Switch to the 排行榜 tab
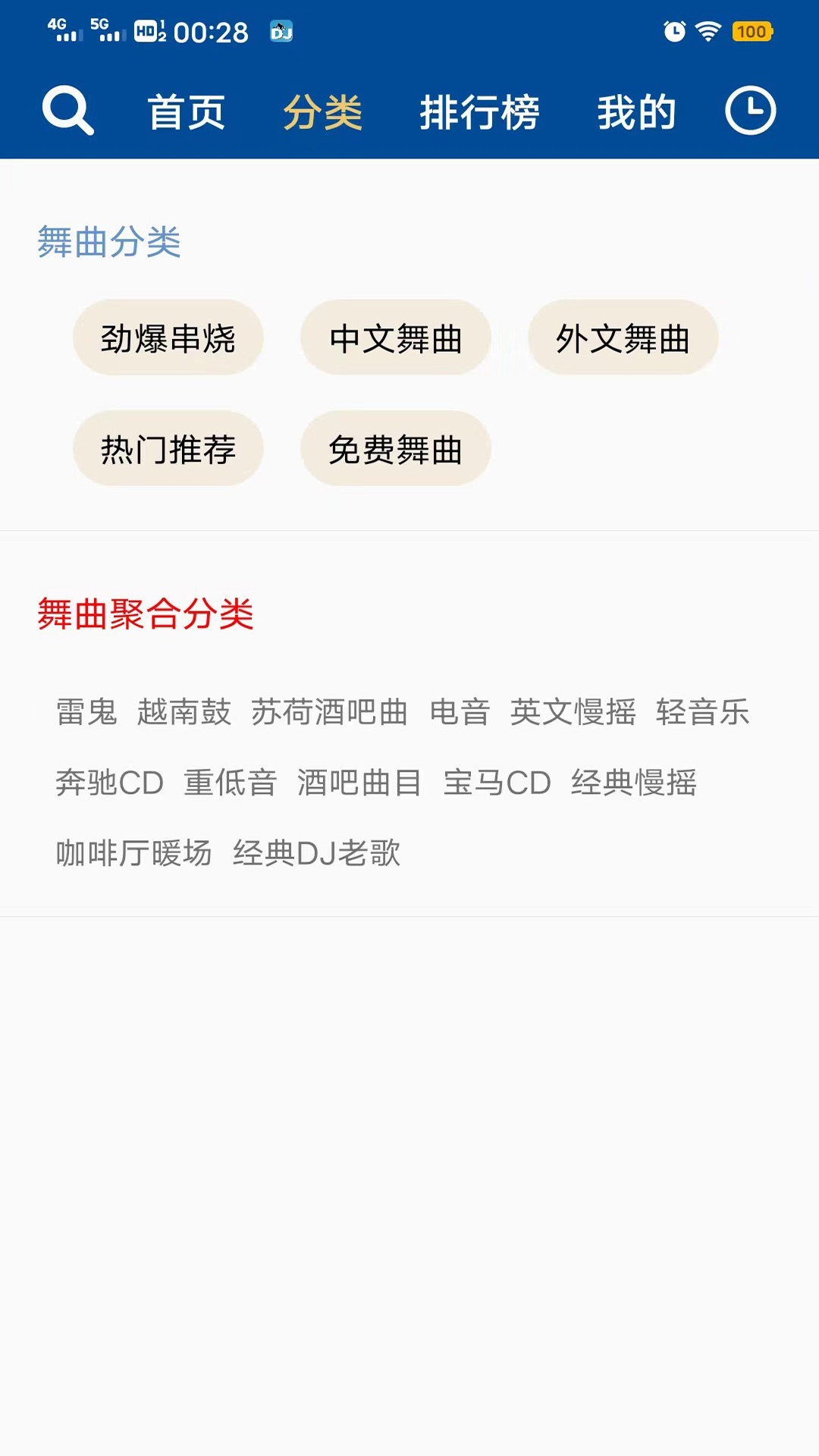 [481, 114]
